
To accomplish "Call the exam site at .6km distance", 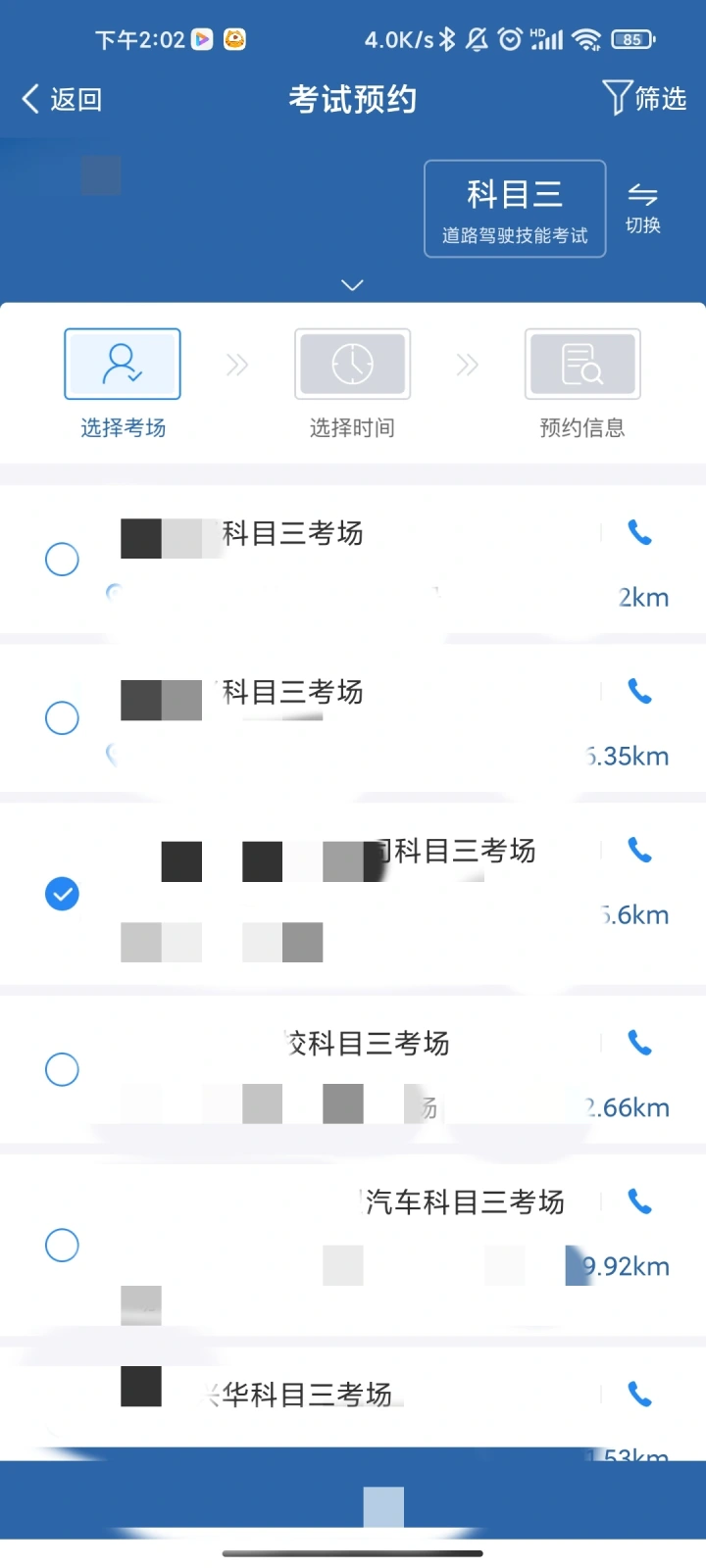I will click(x=639, y=850).
